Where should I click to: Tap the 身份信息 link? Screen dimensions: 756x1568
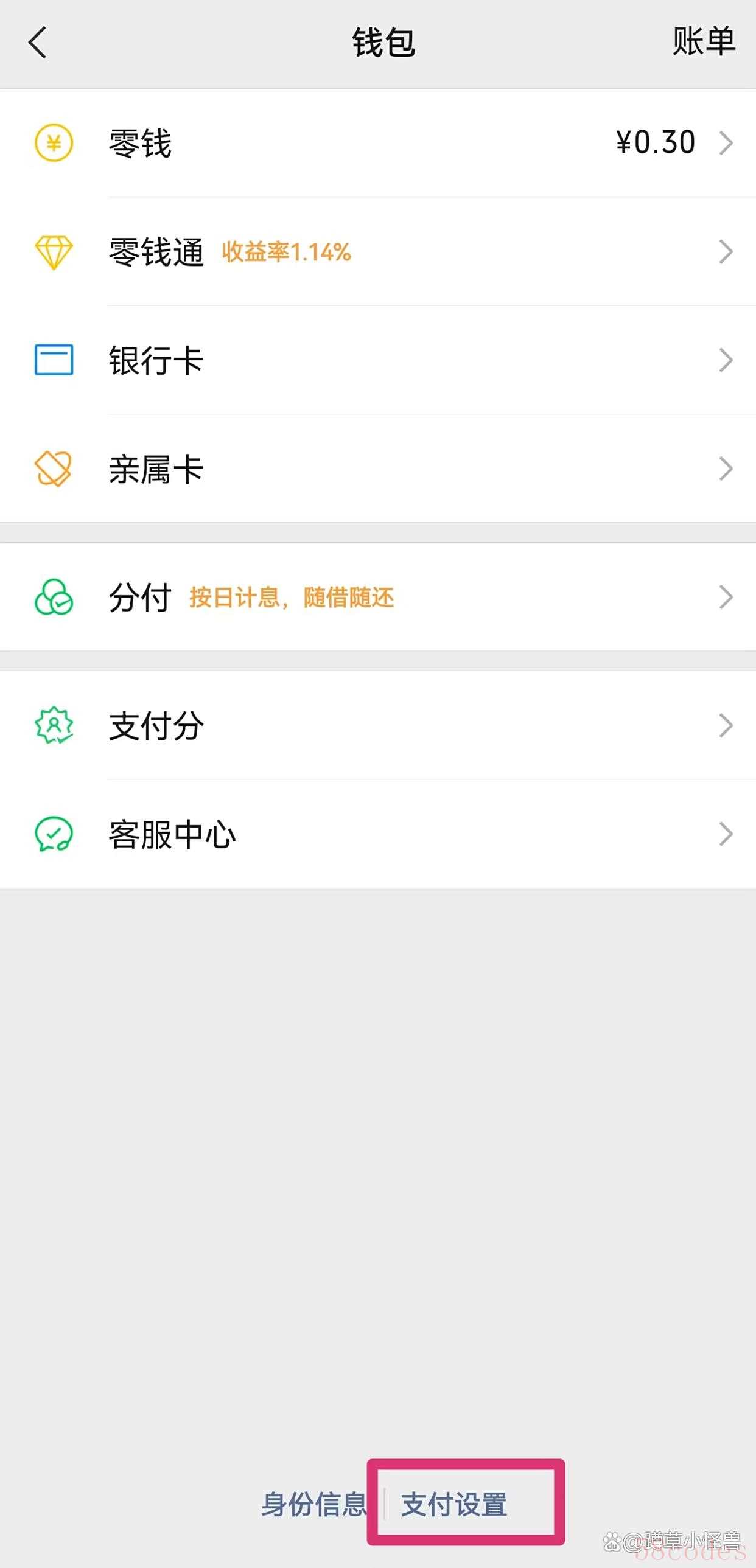coord(314,1504)
